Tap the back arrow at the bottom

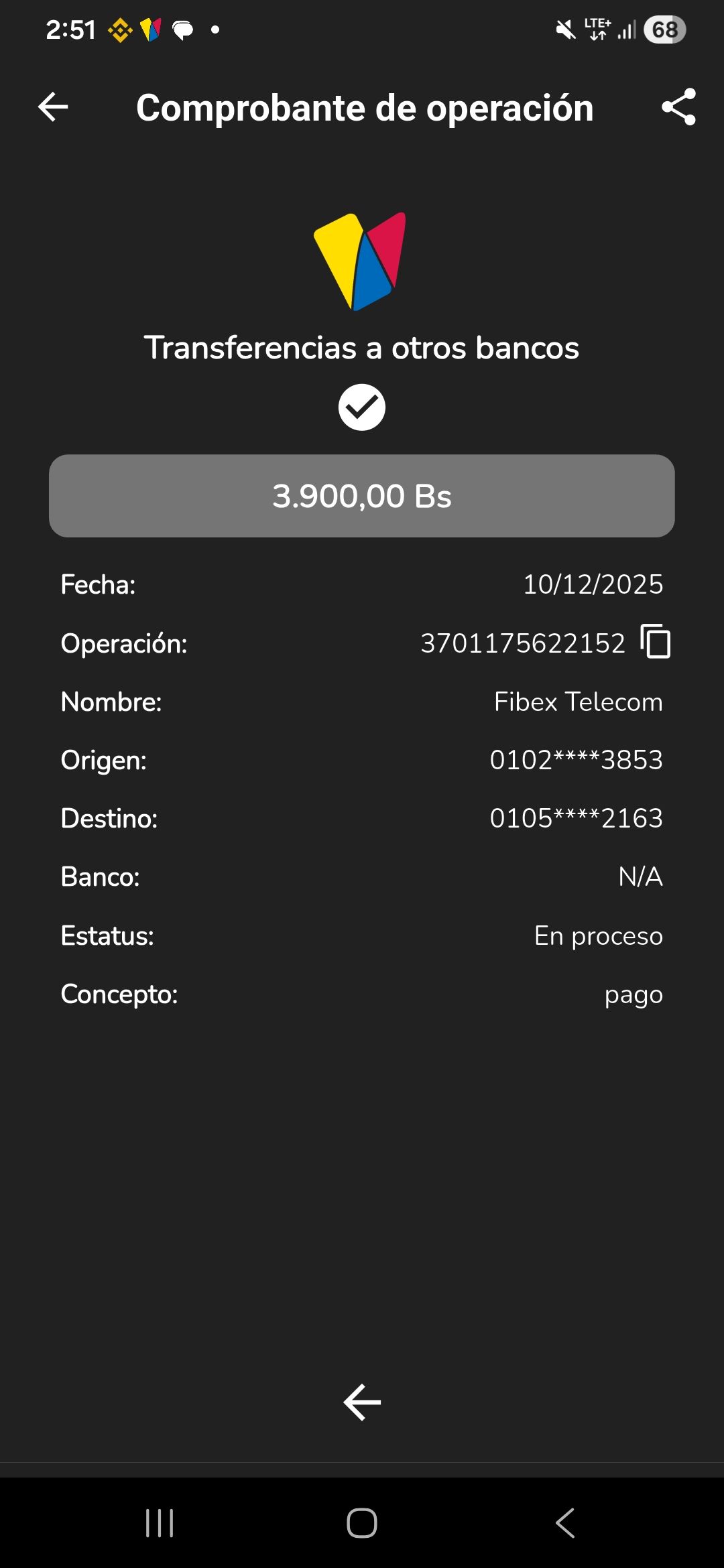pyautogui.click(x=362, y=1402)
